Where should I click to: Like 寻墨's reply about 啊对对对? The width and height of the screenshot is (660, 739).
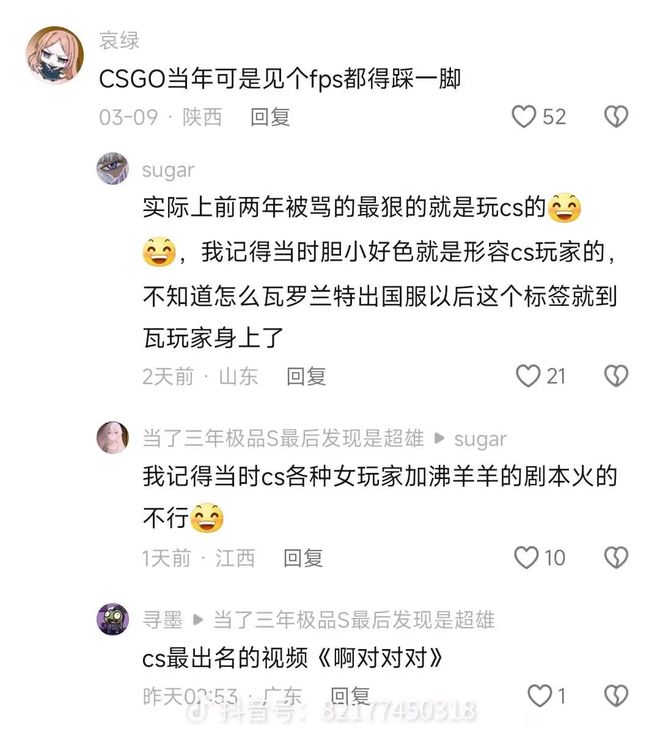coord(540,695)
